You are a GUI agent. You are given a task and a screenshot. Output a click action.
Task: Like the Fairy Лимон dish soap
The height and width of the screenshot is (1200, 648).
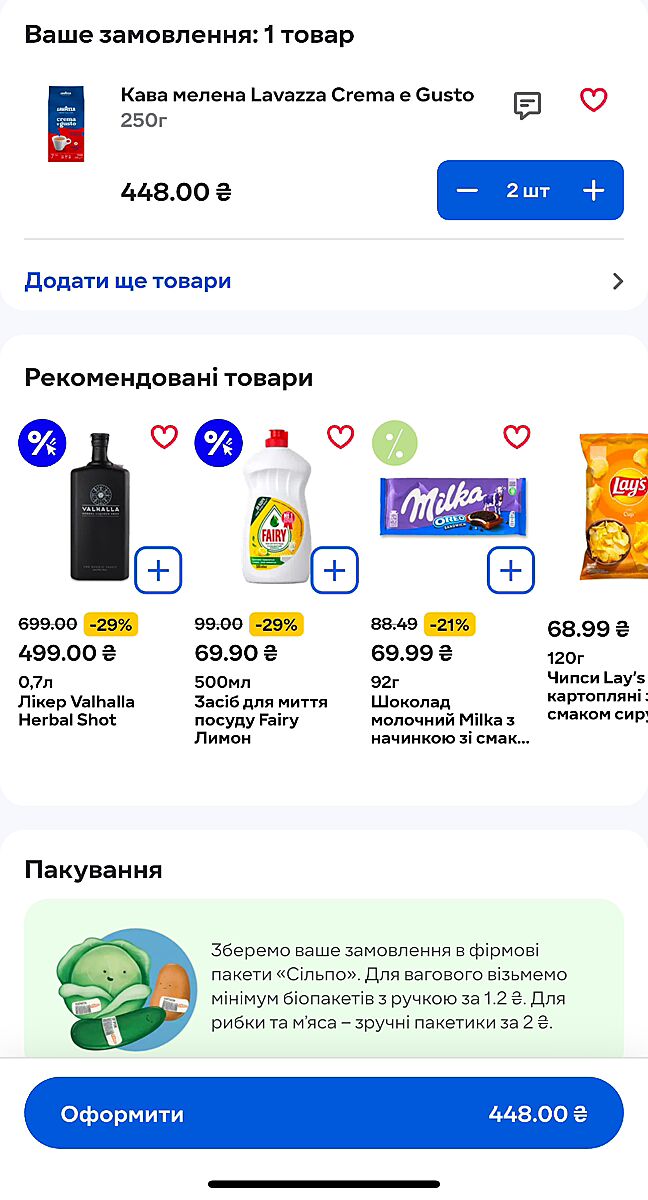pyautogui.click(x=340, y=437)
